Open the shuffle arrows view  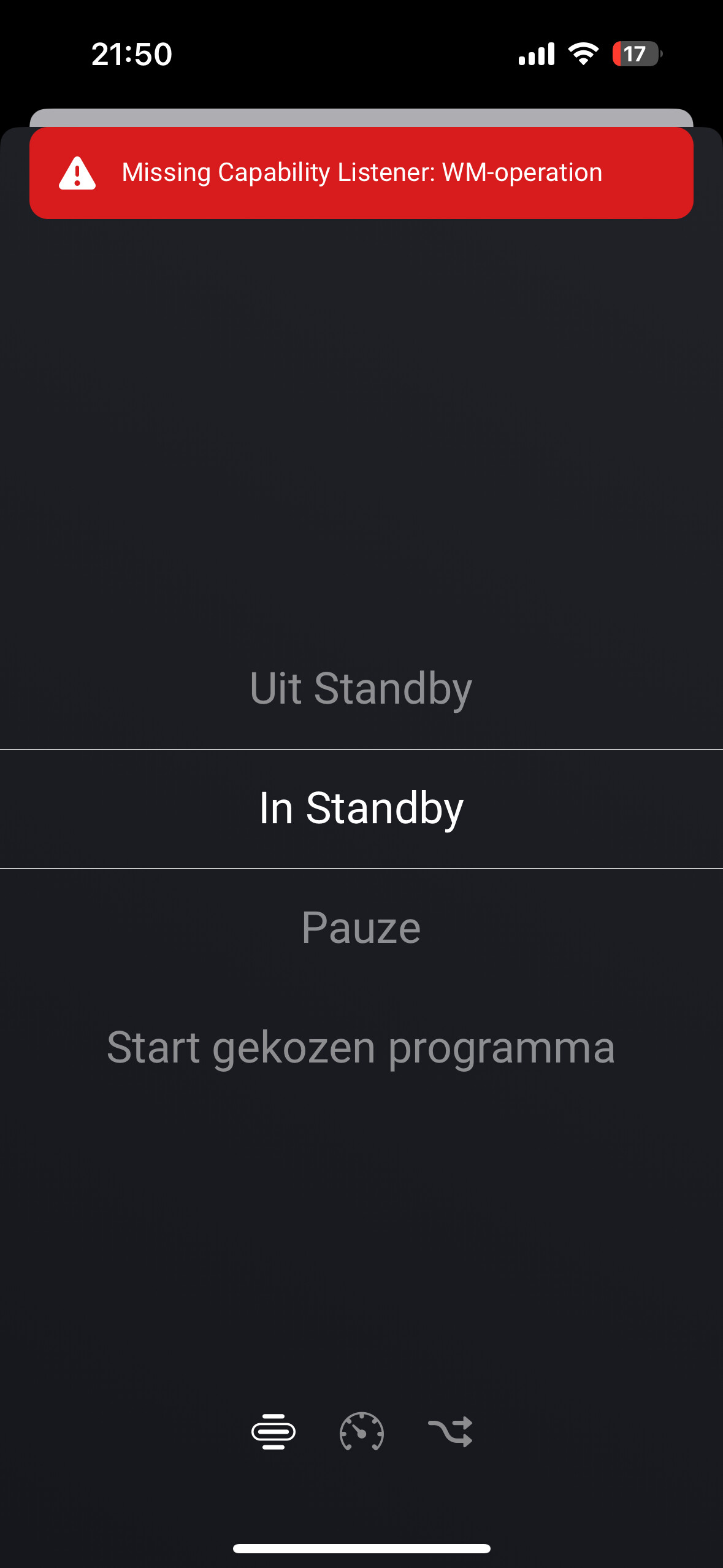tap(450, 1432)
